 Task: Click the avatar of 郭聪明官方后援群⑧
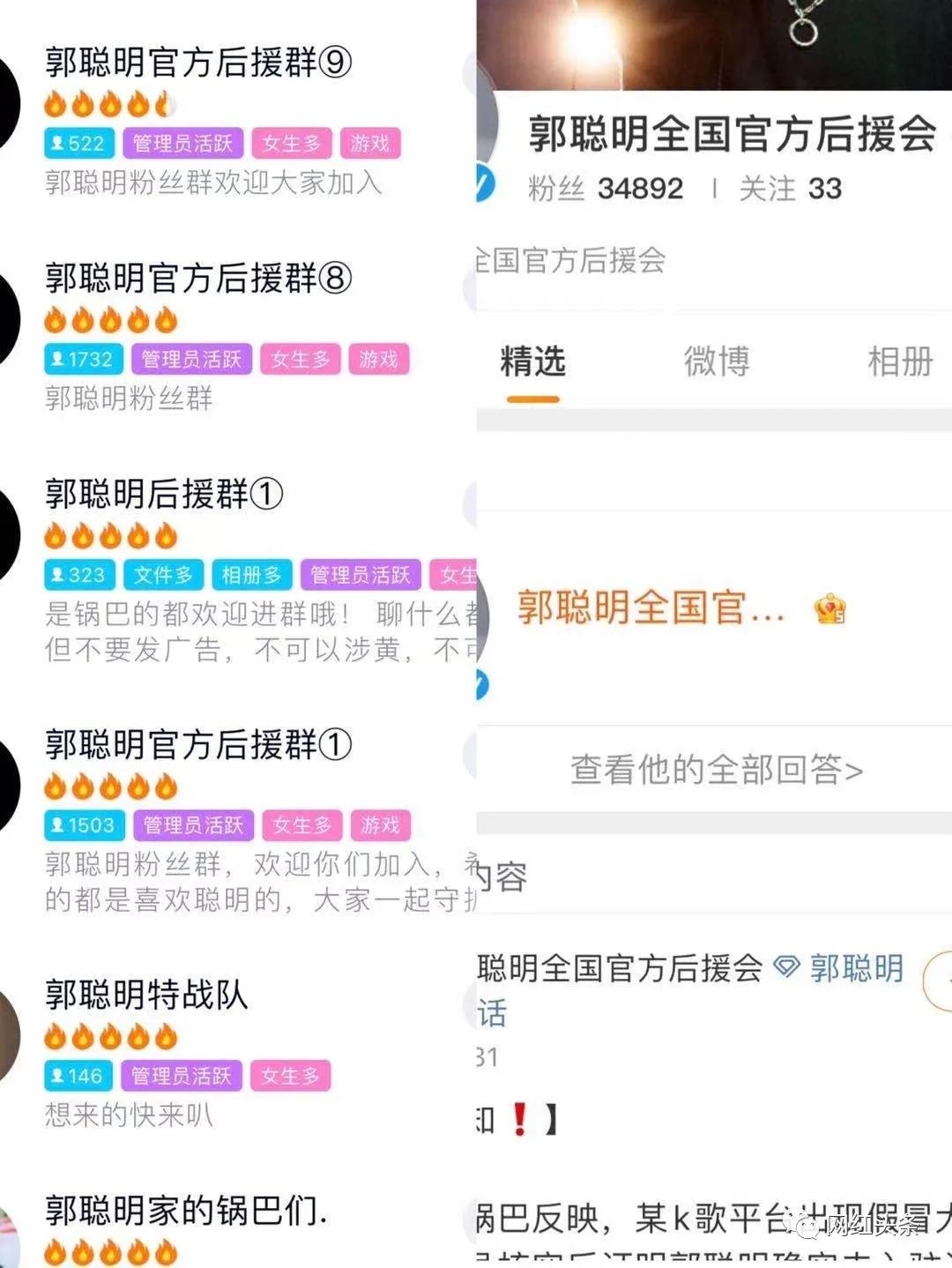pyautogui.click(x=9, y=320)
